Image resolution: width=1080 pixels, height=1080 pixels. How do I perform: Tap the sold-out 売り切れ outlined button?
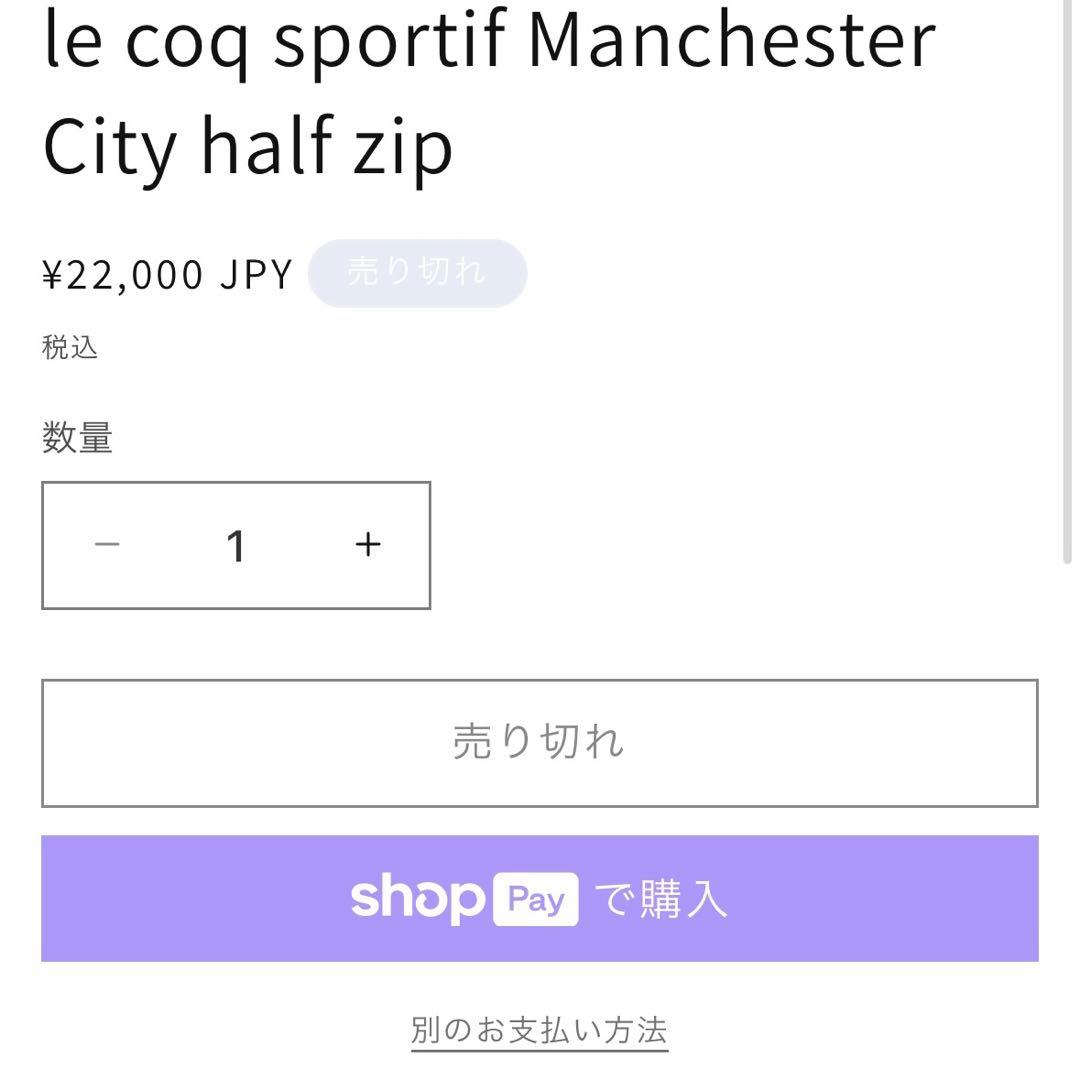539,743
